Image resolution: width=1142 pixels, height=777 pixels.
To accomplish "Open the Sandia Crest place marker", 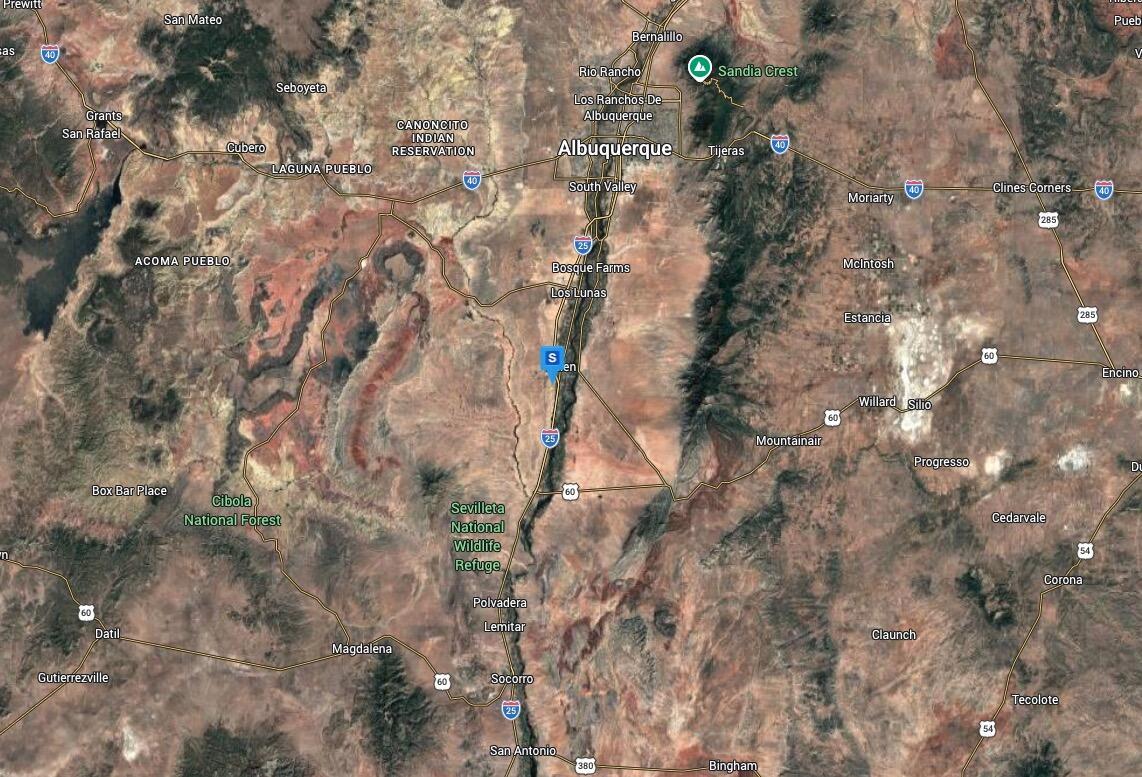I will (700, 68).
